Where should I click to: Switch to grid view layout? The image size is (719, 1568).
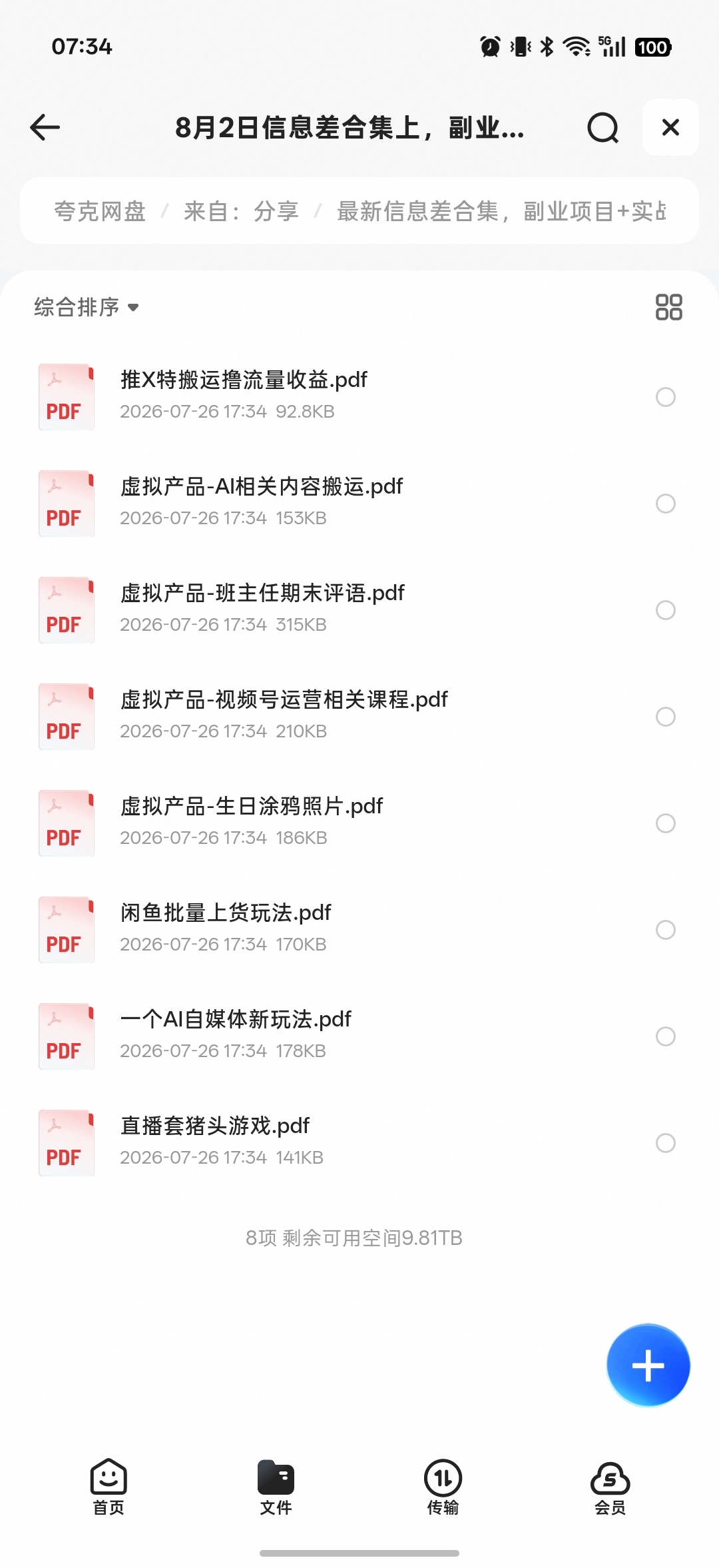point(668,307)
